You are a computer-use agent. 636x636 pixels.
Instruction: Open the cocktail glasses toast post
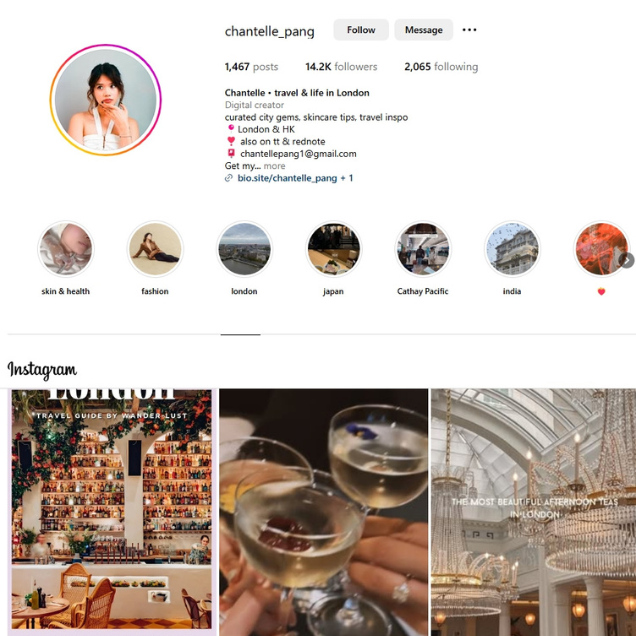pos(324,510)
